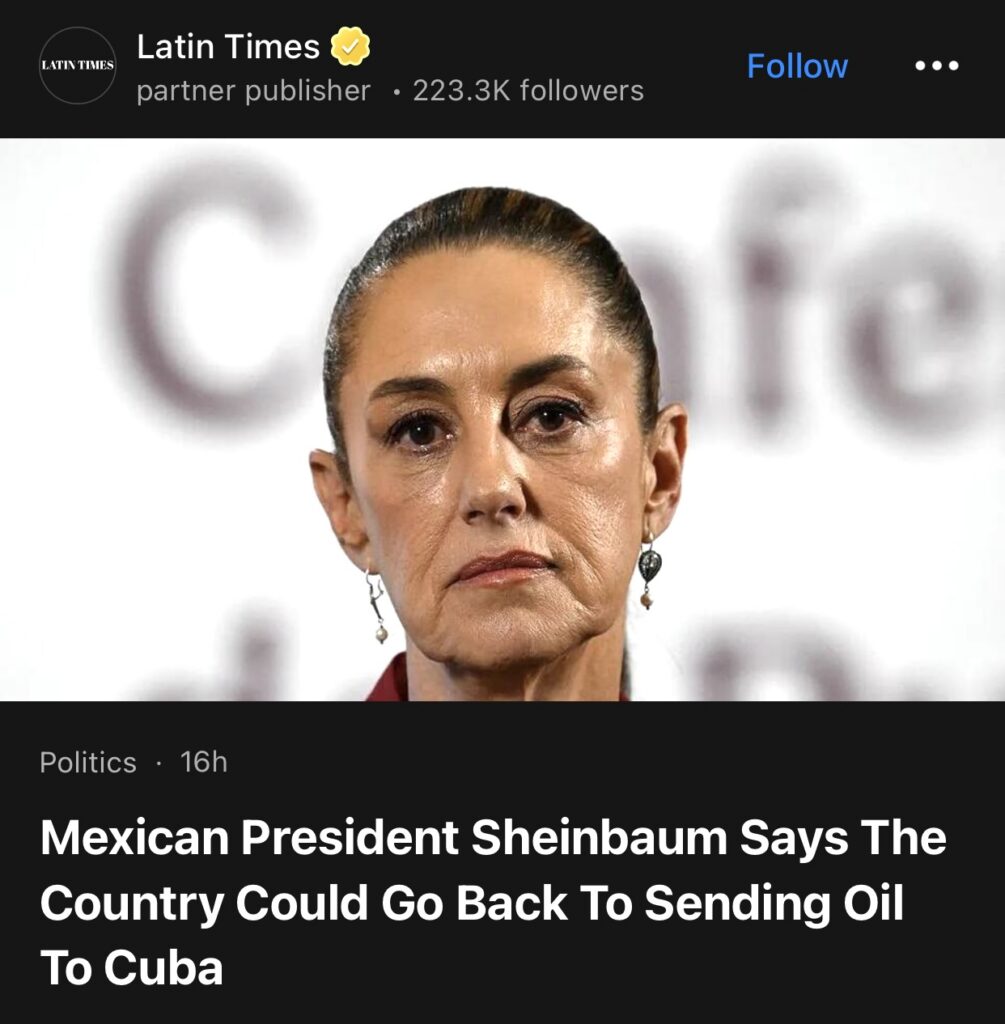This screenshot has width=1005, height=1024.
Task: Open the Latin Times publisher profile
Action: click(x=228, y=47)
